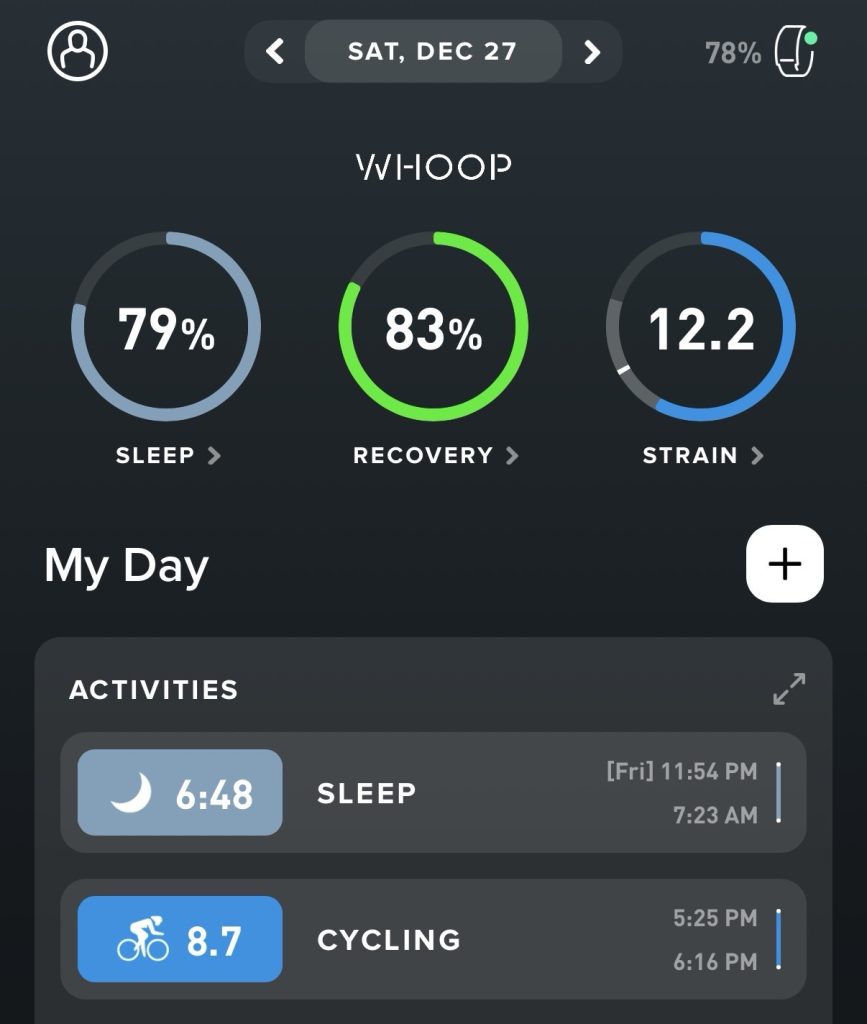The width and height of the screenshot is (867, 1024).
Task: Open the Cycling activity entry
Action: (433, 939)
